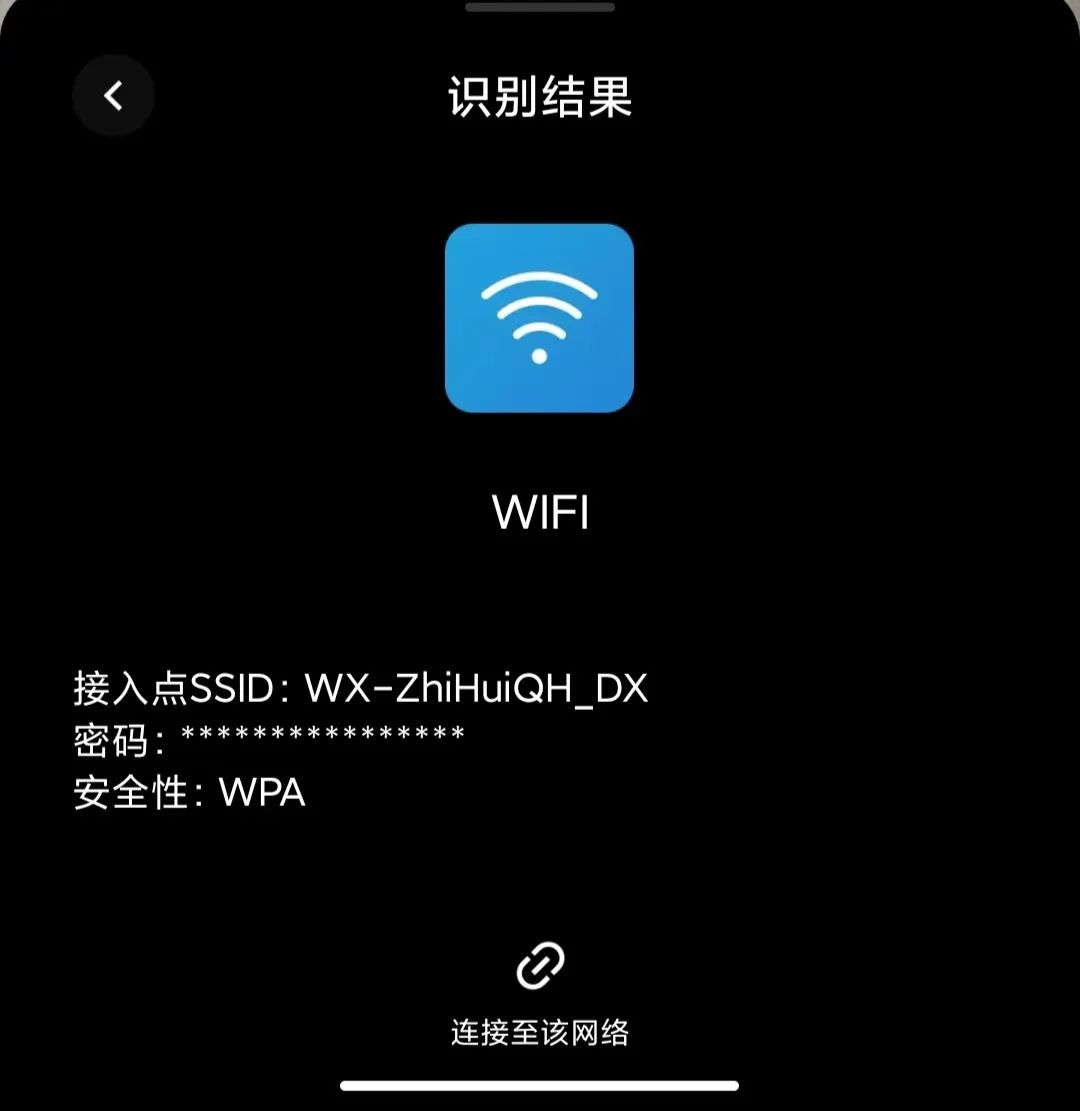This screenshot has height=1111, width=1080.
Task: Click the 识别结果 title text
Action: pyautogui.click(x=540, y=98)
